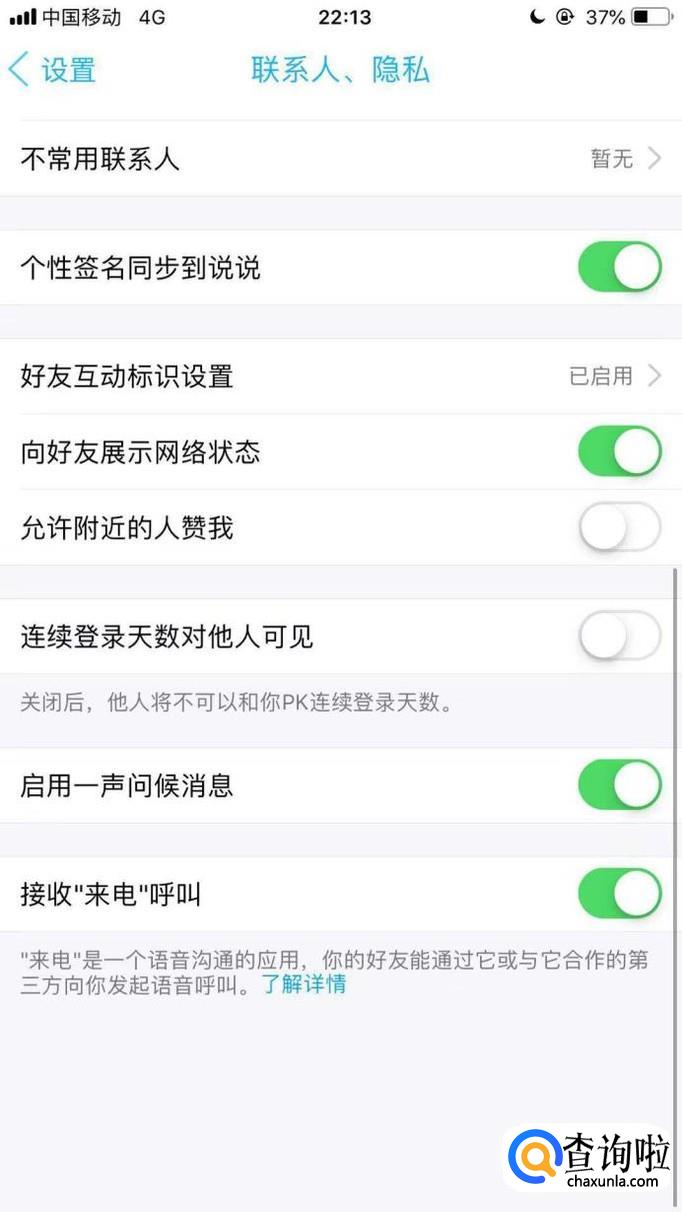The image size is (682, 1212).
Task: Turn off 个性签名同步到说说 switch
Action: 619,268
